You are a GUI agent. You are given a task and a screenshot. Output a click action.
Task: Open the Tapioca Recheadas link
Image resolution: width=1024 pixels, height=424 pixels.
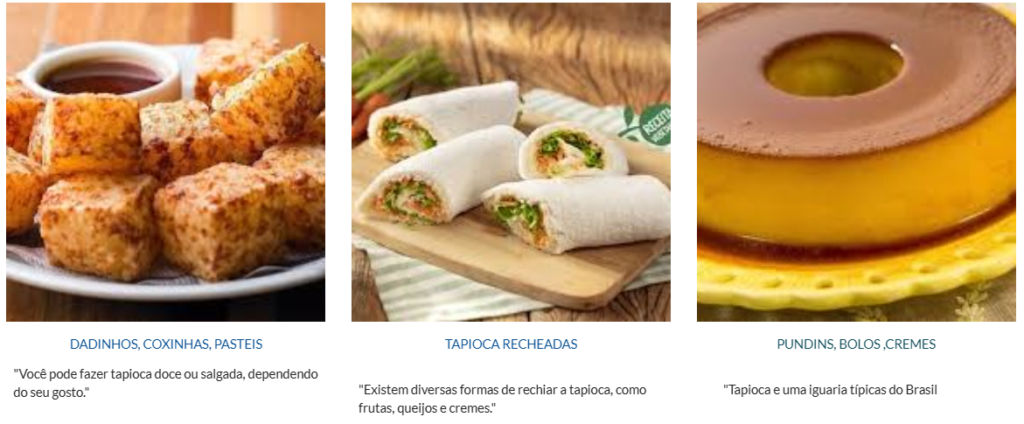tap(511, 344)
